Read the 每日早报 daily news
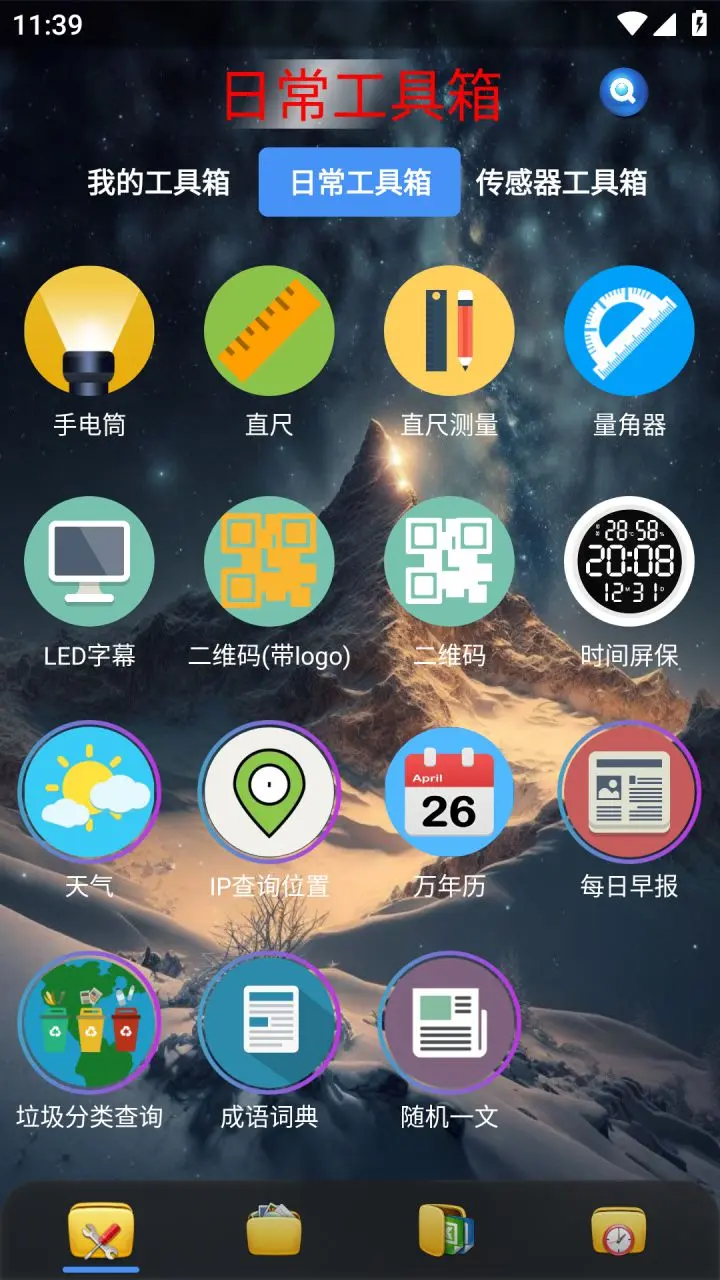Screen dimensions: 720x1280 click(x=629, y=792)
